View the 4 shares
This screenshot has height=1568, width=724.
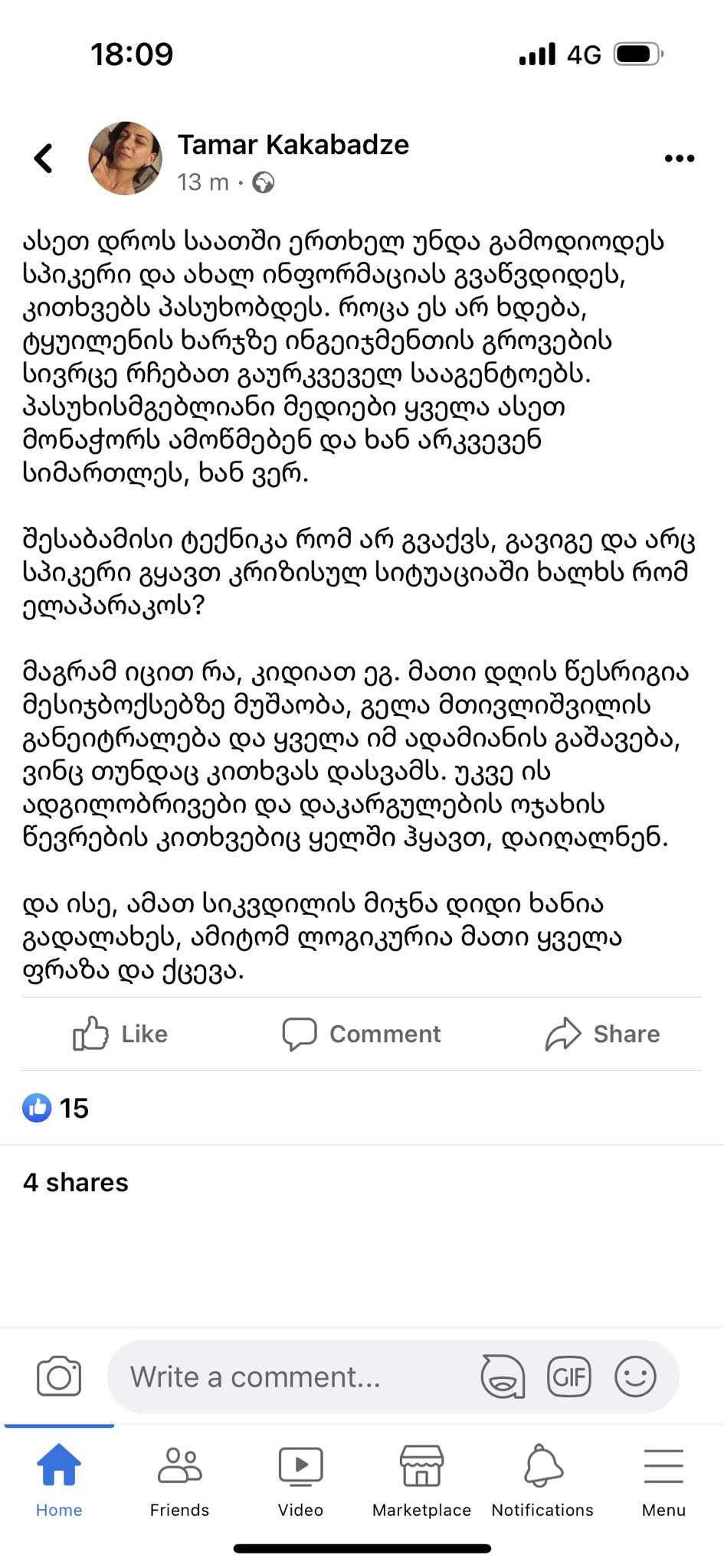[76, 1182]
